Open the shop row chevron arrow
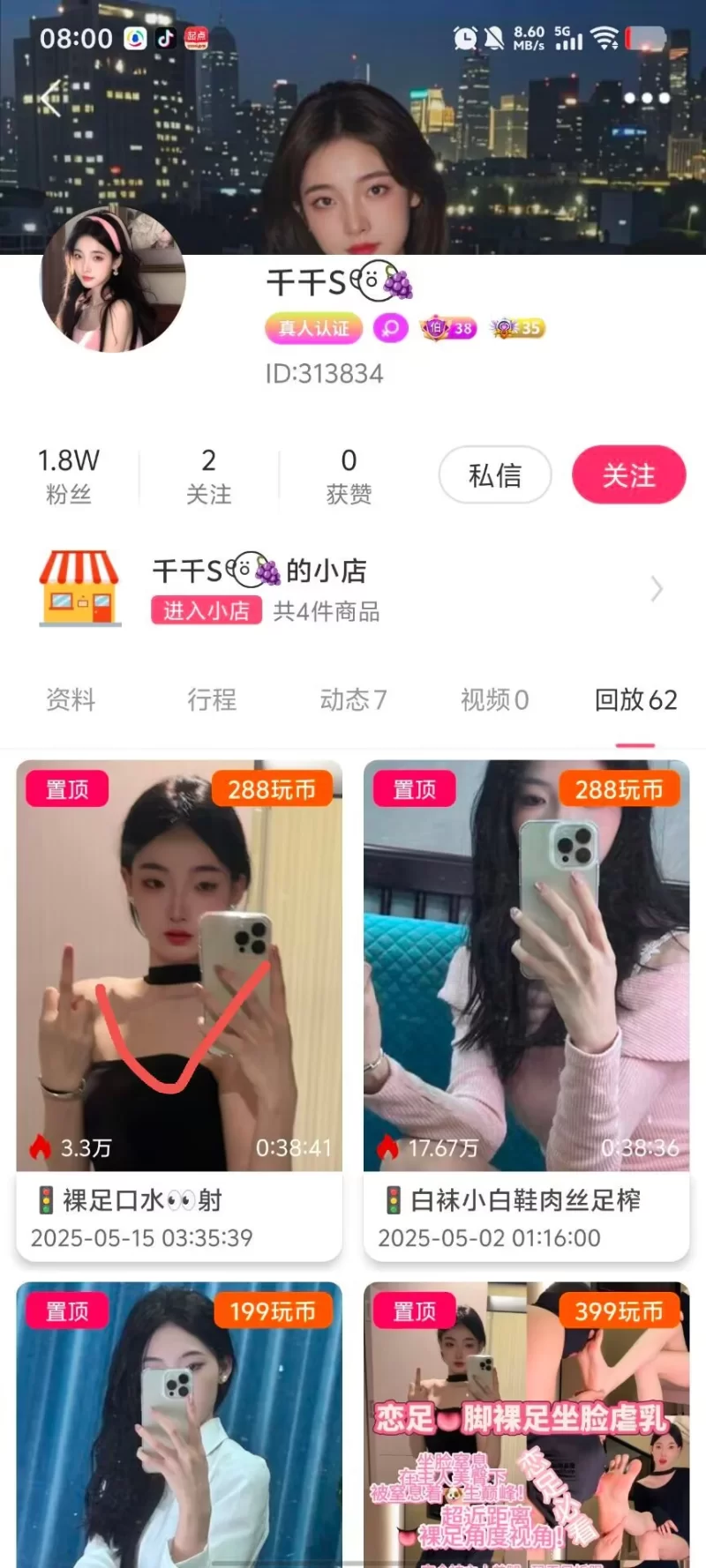The image size is (706, 1568). (x=656, y=589)
